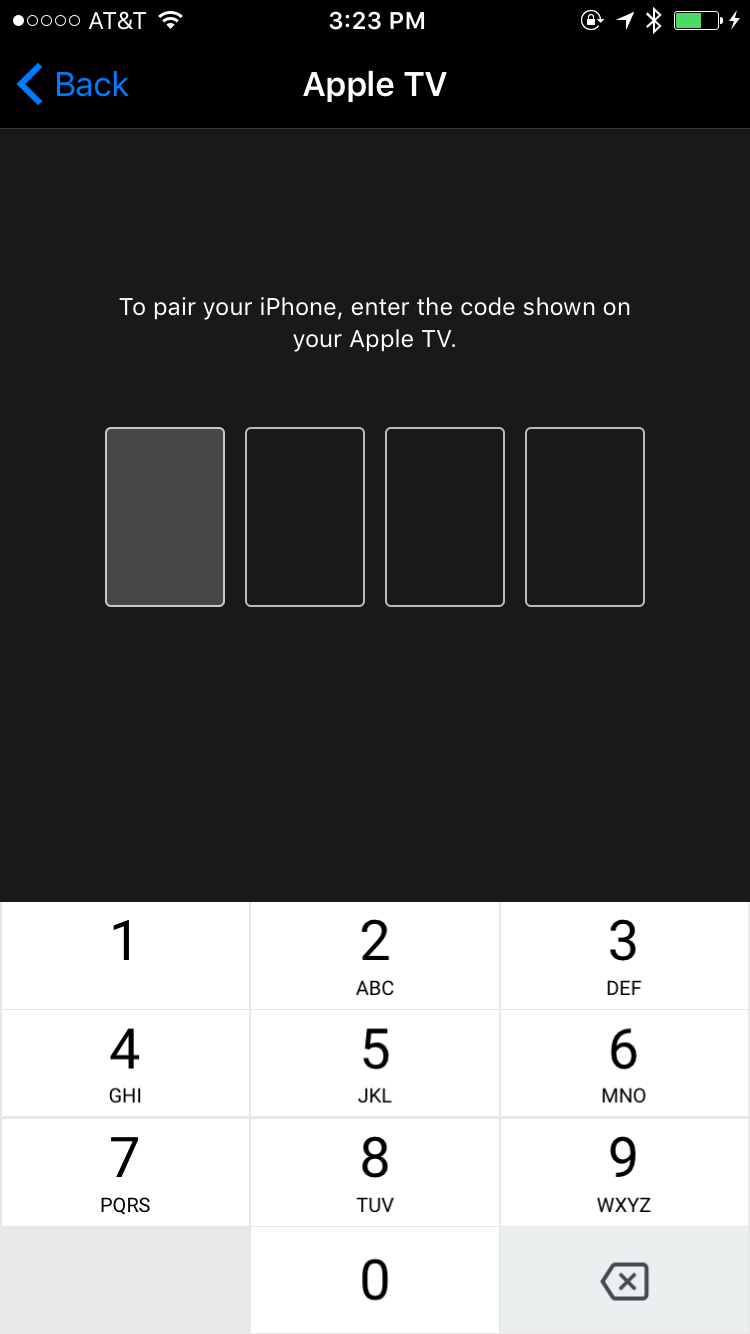Tap the number 6 MNO key
Screen dimensions: 750x1334
[623, 1063]
